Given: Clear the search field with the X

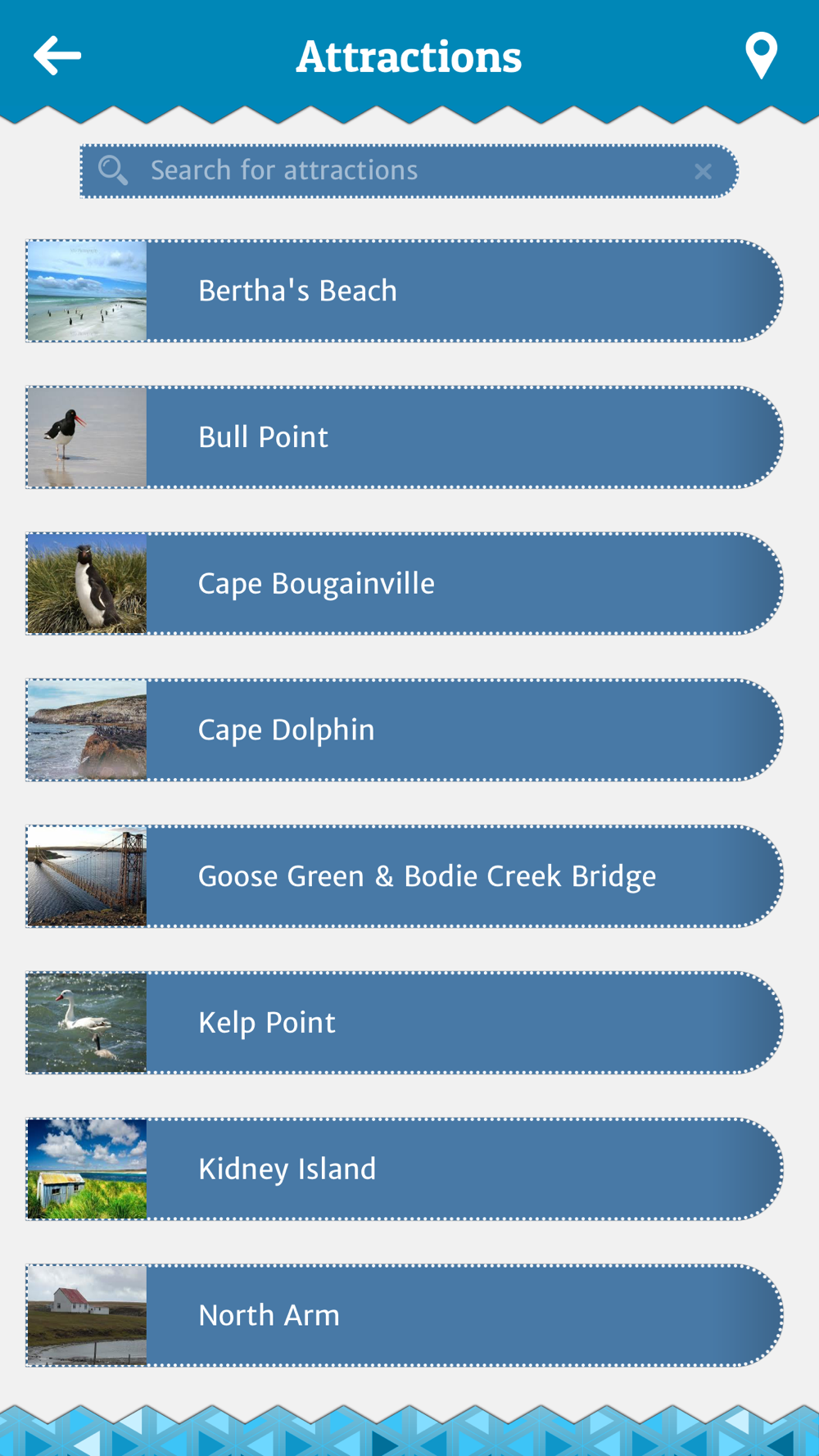Looking at the screenshot, I should pyautogui.click(x=703, y=171).
